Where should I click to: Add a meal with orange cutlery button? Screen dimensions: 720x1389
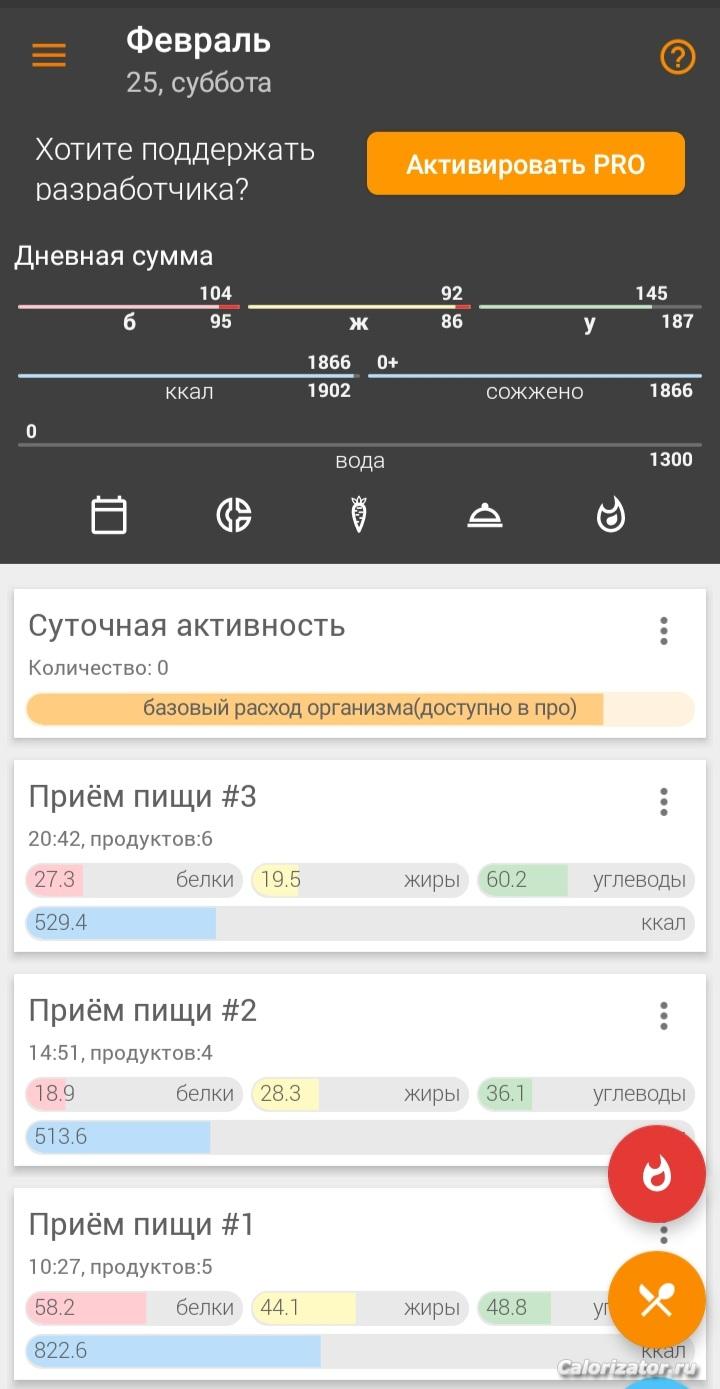(656, 1300)
